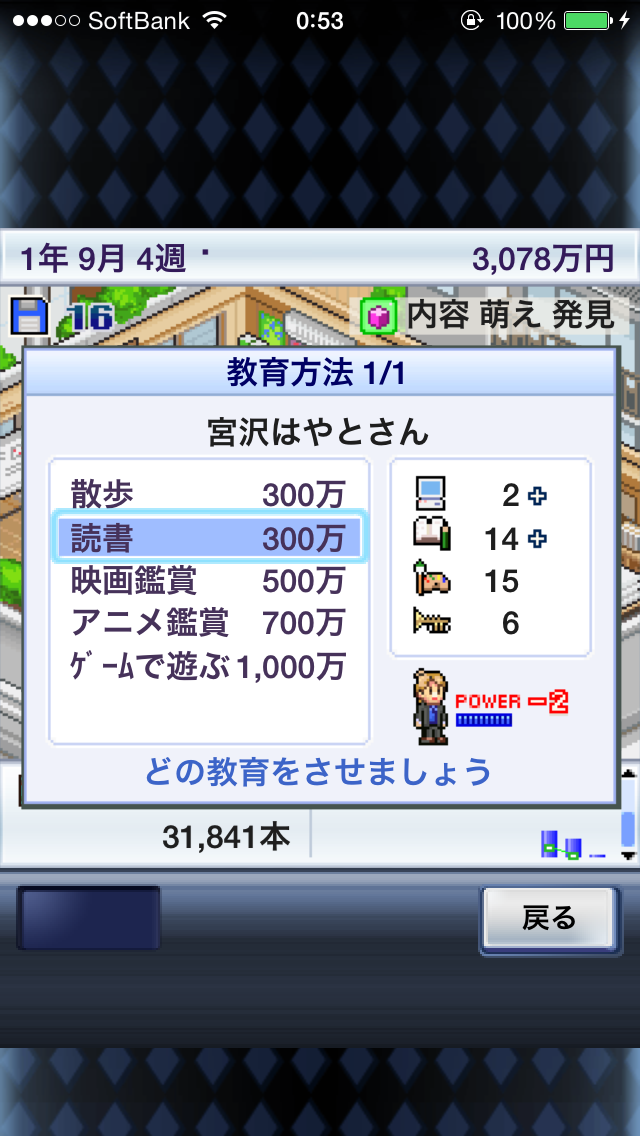The width and height of the screenshot is (640, 1136).
Task: Tap the 戻る back button
Action: point(548,918)
